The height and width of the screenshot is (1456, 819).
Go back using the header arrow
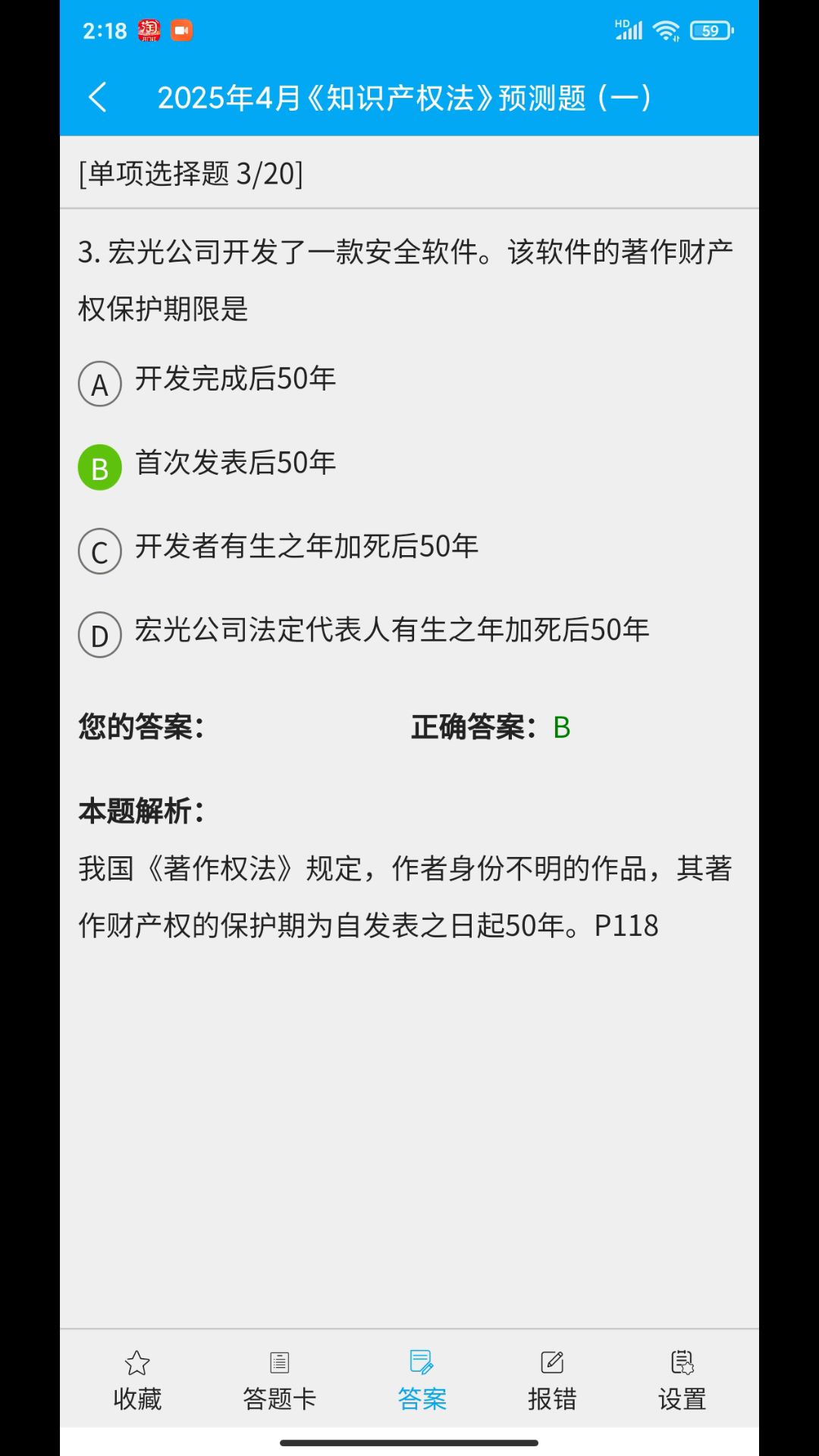pos(98,97)
